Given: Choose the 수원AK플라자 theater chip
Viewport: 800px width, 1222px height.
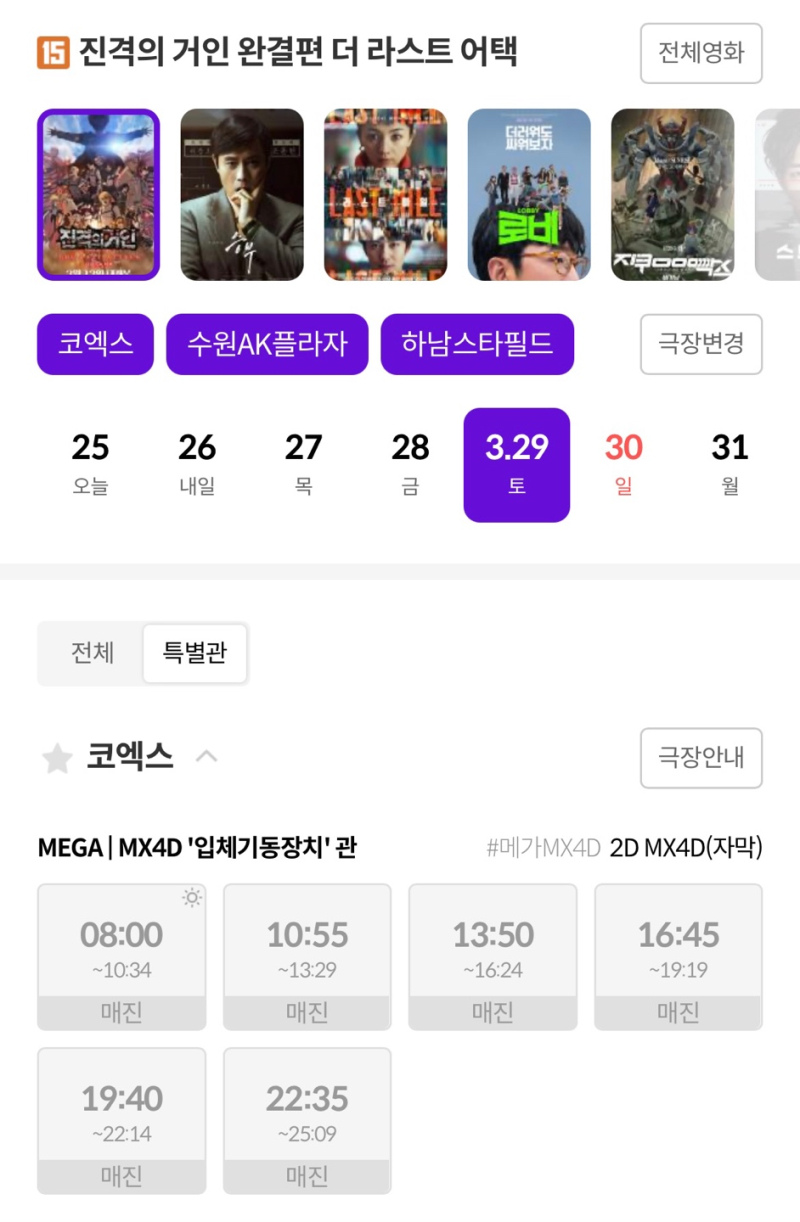Looking at the screenshot, I should click(x=267, y=344).
